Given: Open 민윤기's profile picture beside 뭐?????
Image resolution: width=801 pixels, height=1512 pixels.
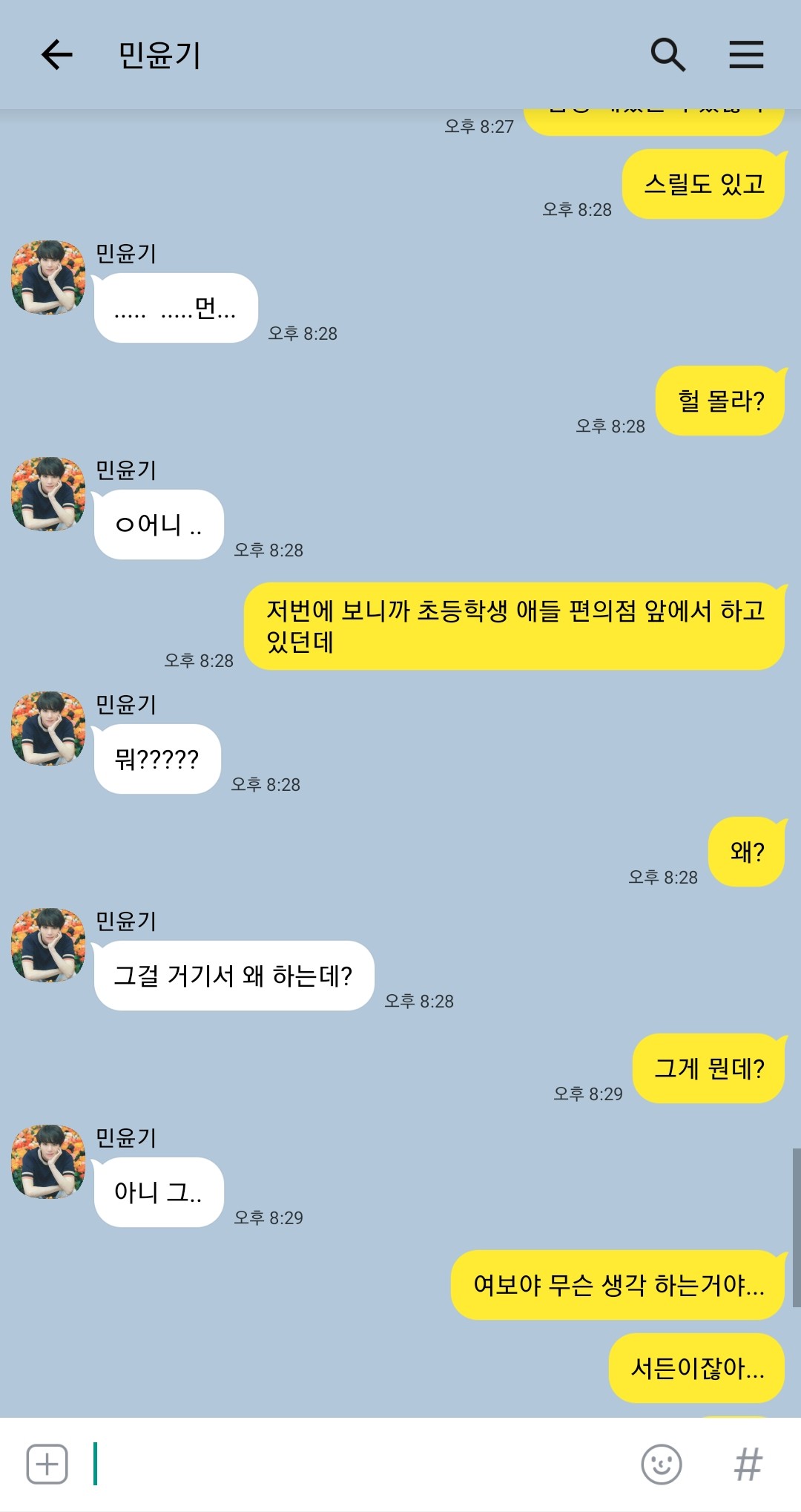Looking at the screenshot, I should (48, 729).
